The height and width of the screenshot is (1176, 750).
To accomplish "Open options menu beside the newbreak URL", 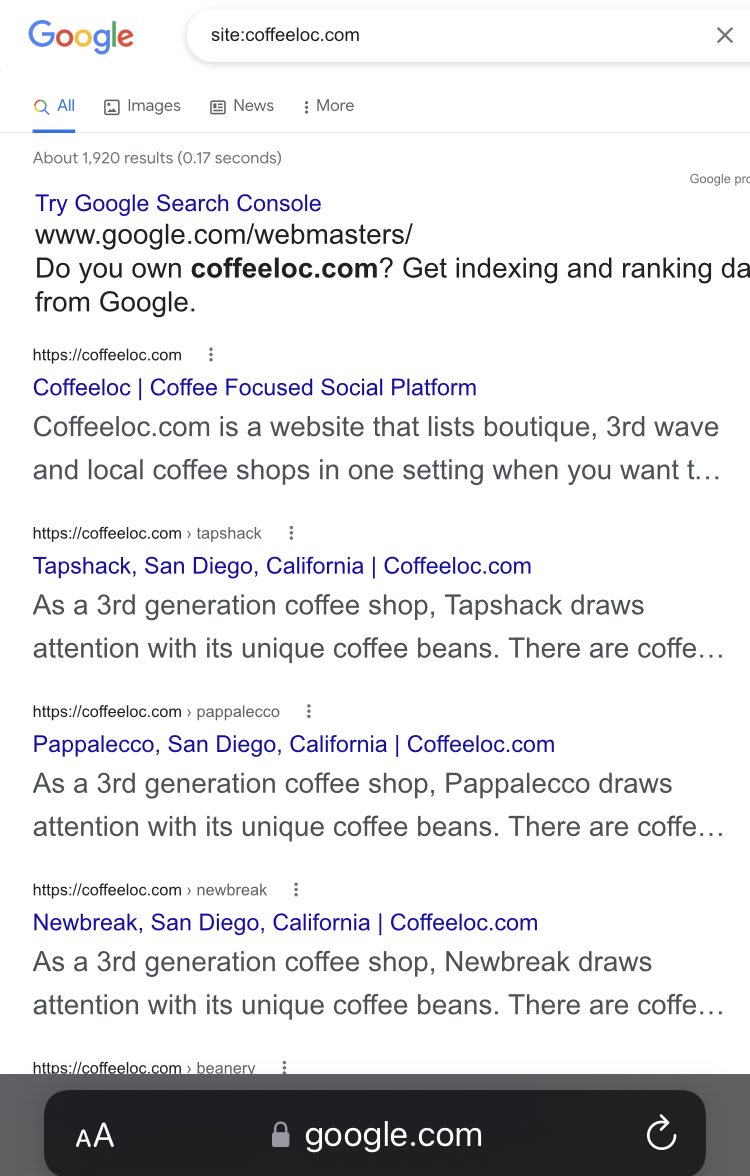I will pyautogui.click(x=296, y=890).
